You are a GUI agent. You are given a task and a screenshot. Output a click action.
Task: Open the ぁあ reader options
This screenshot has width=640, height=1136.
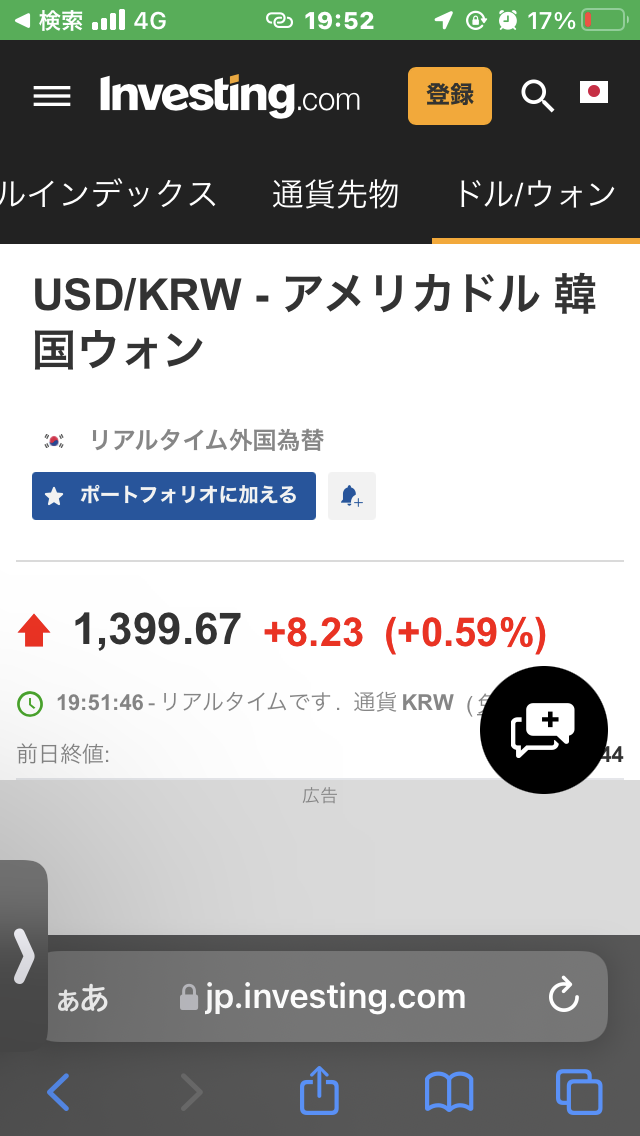tap(82, 998)
